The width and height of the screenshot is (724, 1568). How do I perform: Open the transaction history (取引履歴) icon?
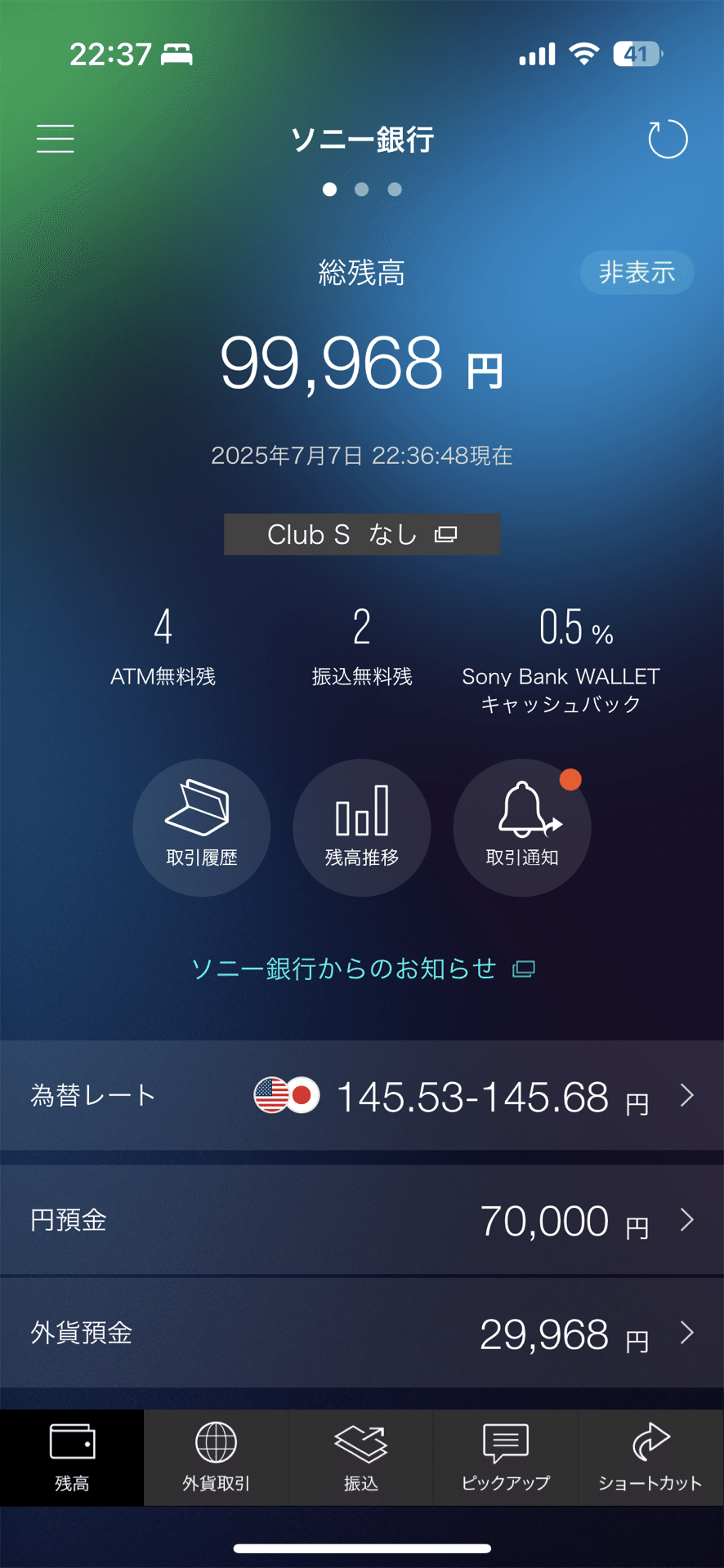(201, 827)
